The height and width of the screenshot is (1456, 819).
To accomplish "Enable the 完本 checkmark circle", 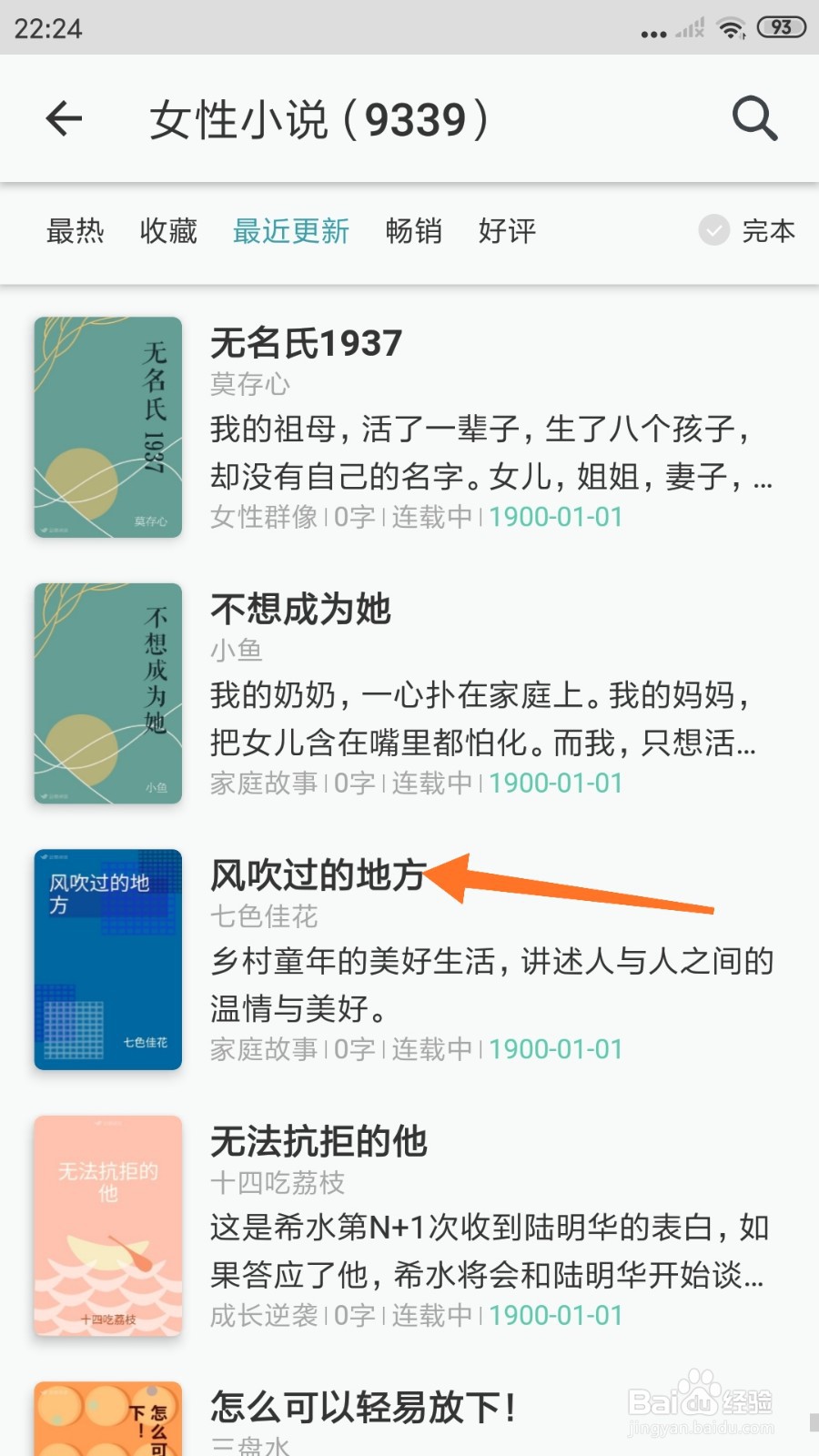I will pyautogui.click(x=713, y=232).
